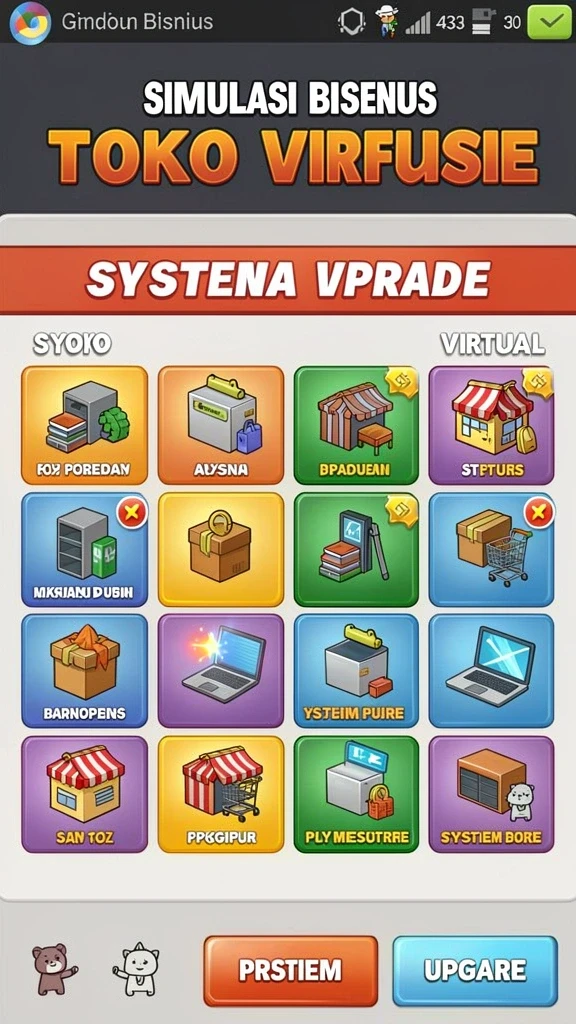Viewport: 576px width, 1024px height.
Task: Select the SAN TOZ shop tile
Action: coord(84,794)
